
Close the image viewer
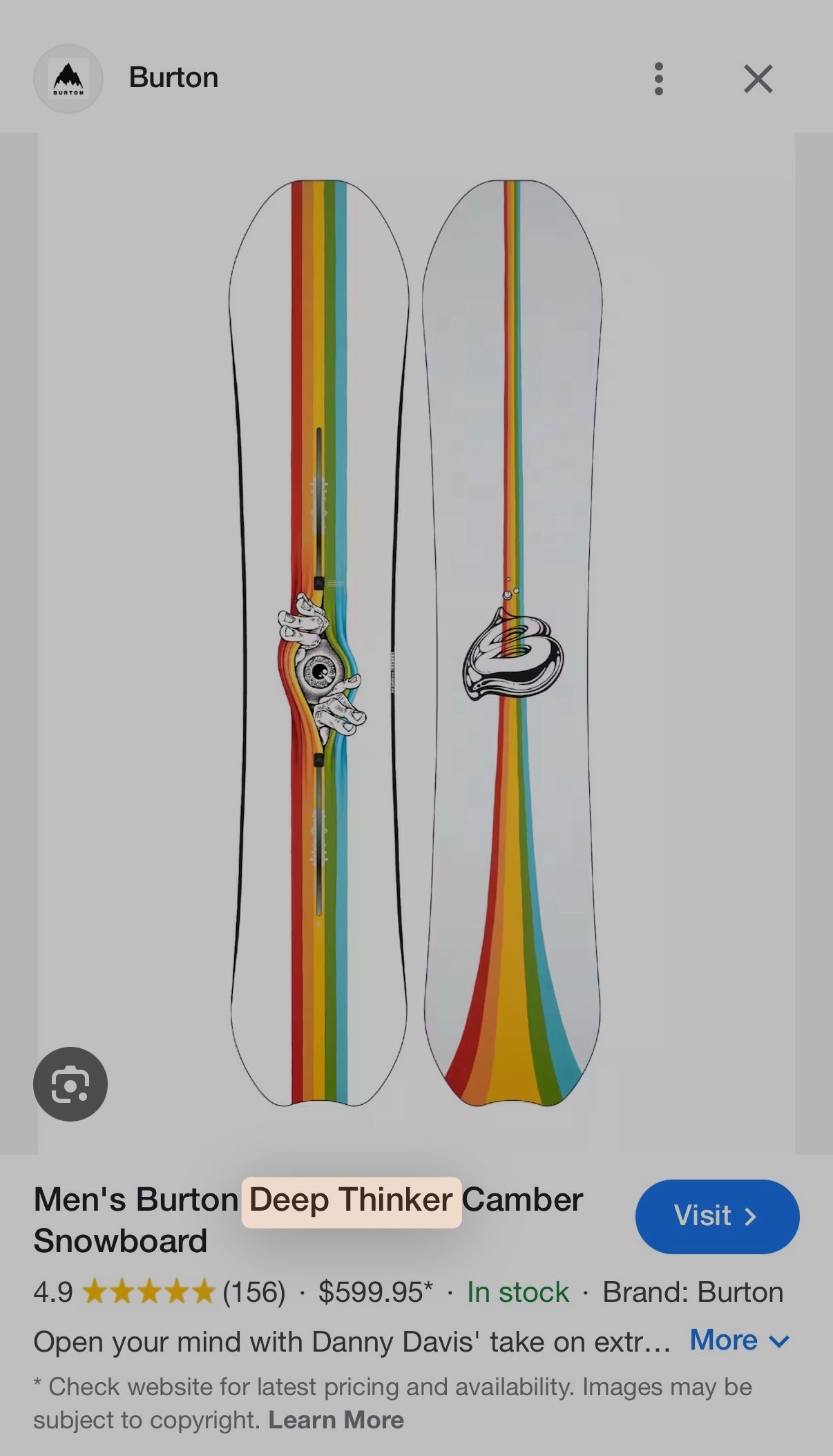758,79
